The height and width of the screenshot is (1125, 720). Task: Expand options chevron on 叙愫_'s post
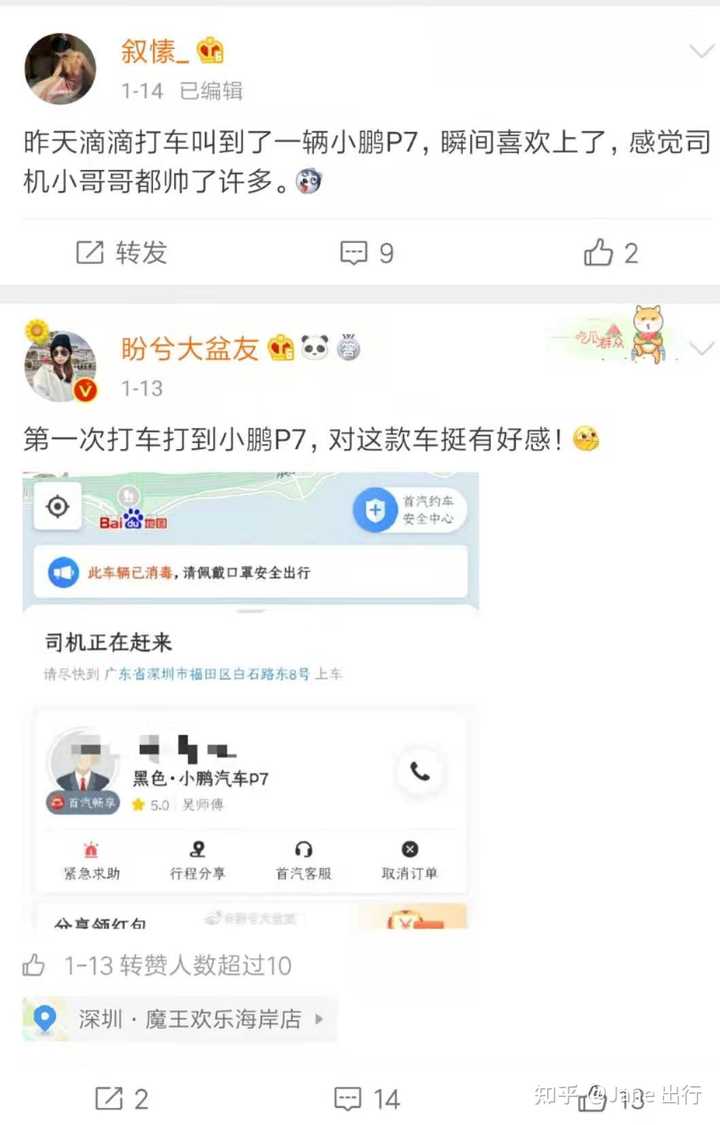click(702, 51)
